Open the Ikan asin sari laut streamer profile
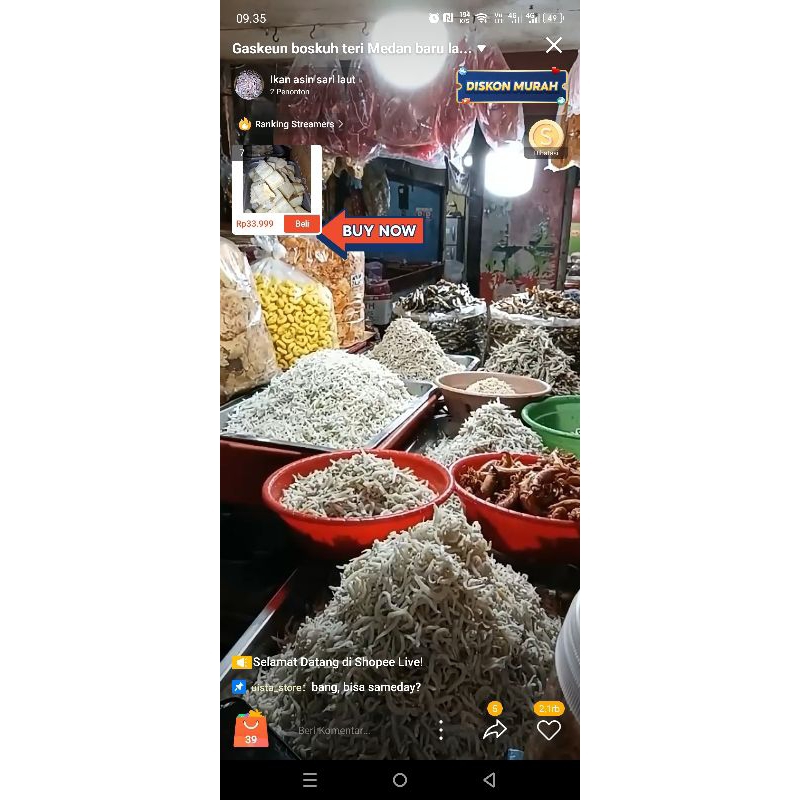The width and height of the screenshot is (800, 800). click(250, 85)
